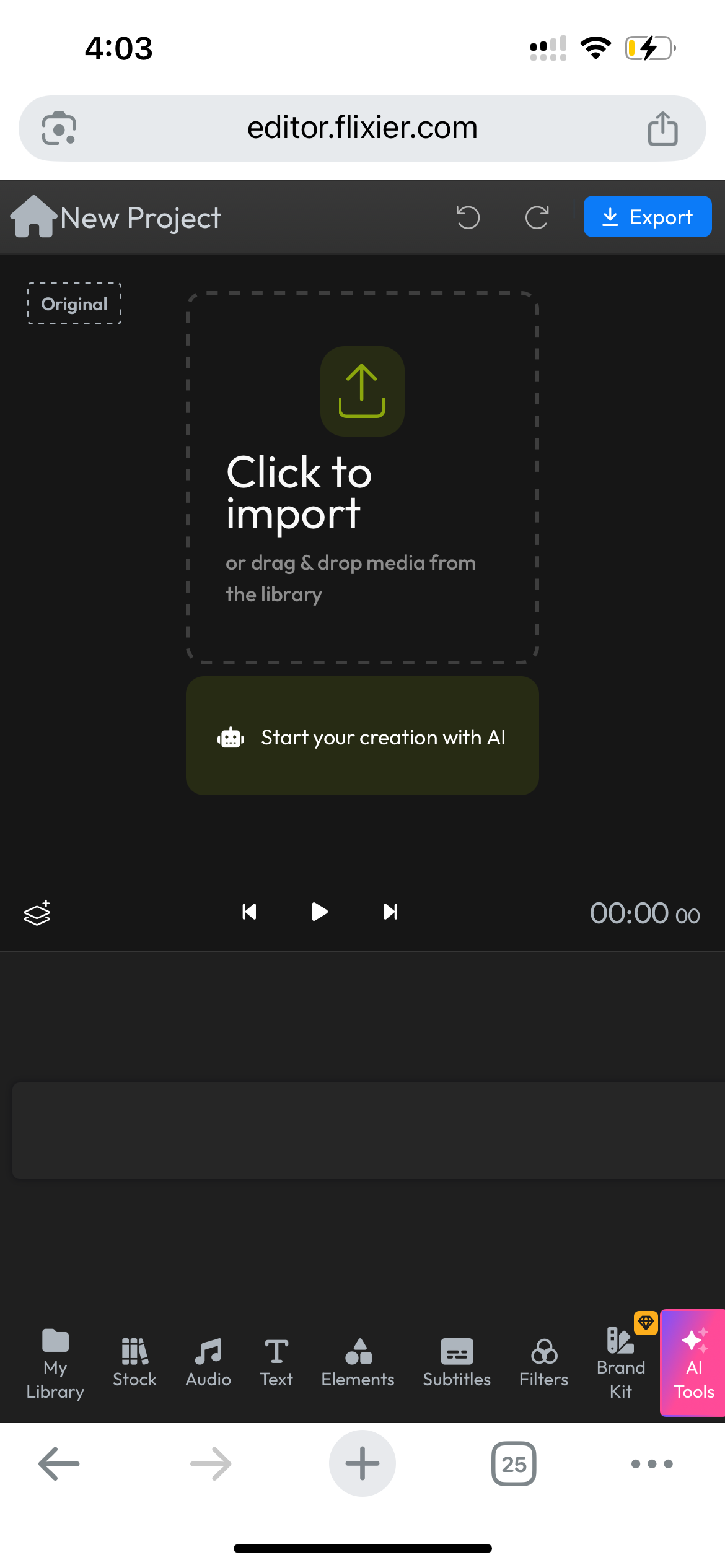Screen dimensions: 725x1568
Task: Share the page from the address bar
Action: coord(662,129)
